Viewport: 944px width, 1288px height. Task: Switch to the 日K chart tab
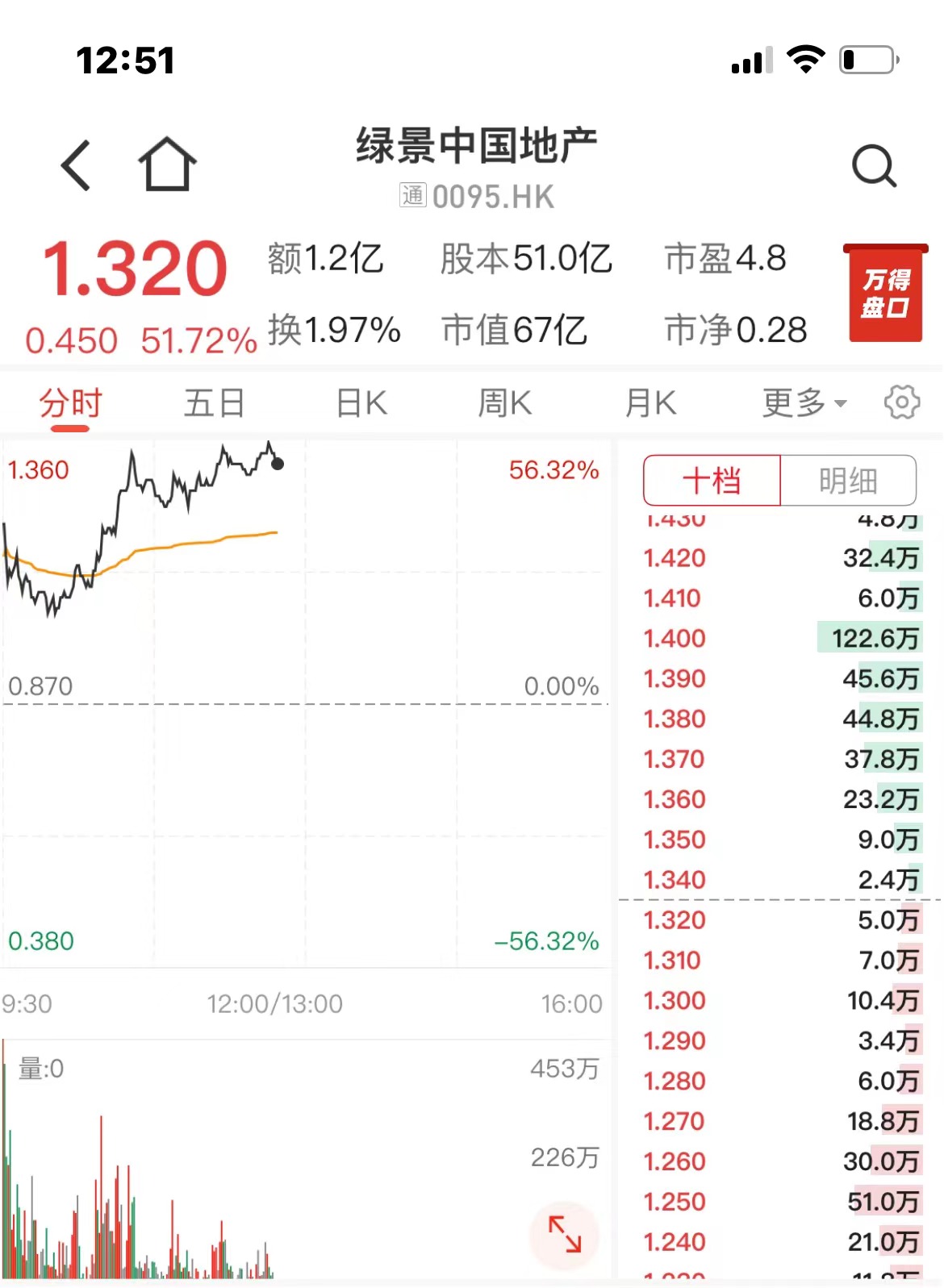[x=361, y=402]
